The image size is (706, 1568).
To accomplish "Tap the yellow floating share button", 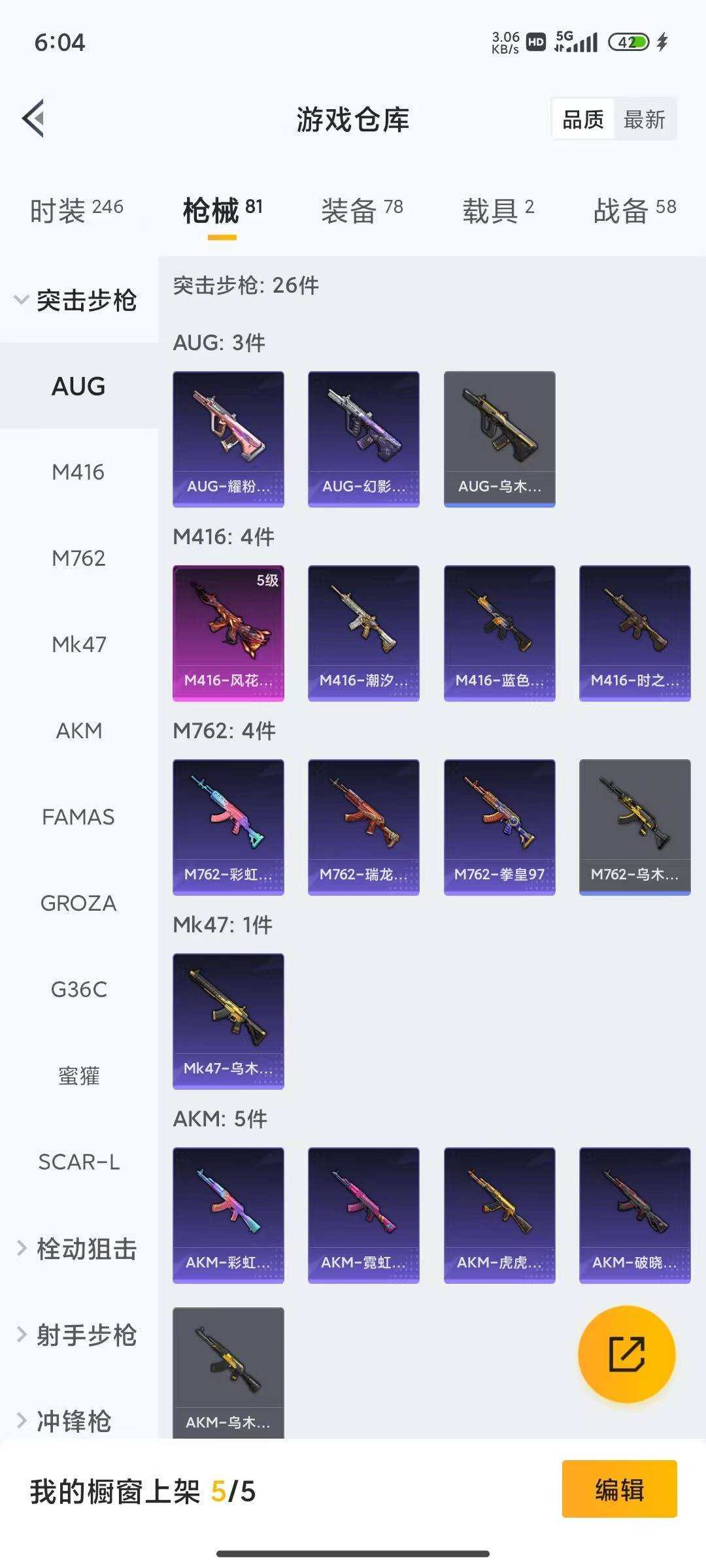I will point(626,1354).
